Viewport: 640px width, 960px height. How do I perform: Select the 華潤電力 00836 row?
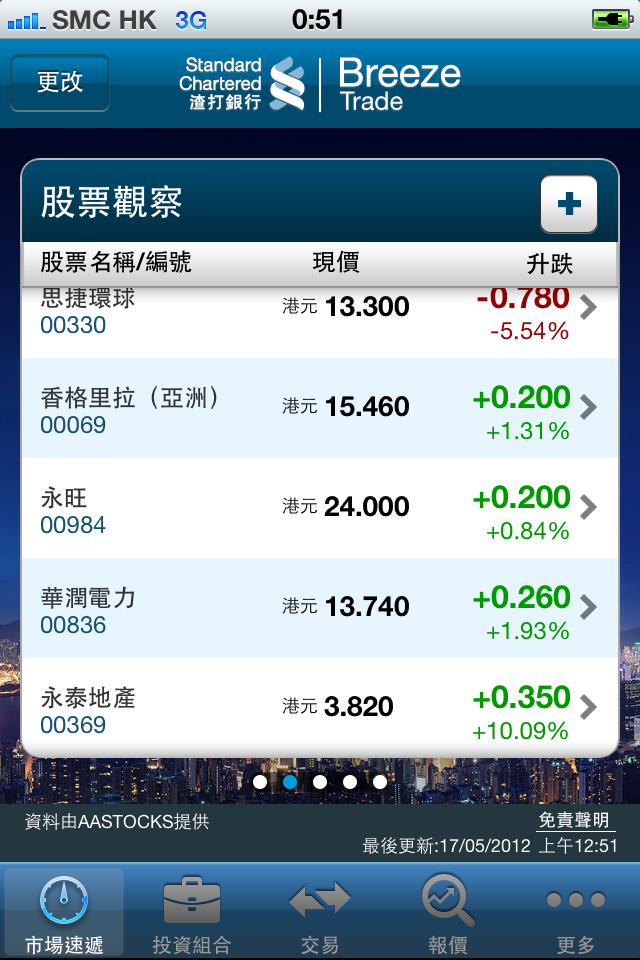point(320,608)
